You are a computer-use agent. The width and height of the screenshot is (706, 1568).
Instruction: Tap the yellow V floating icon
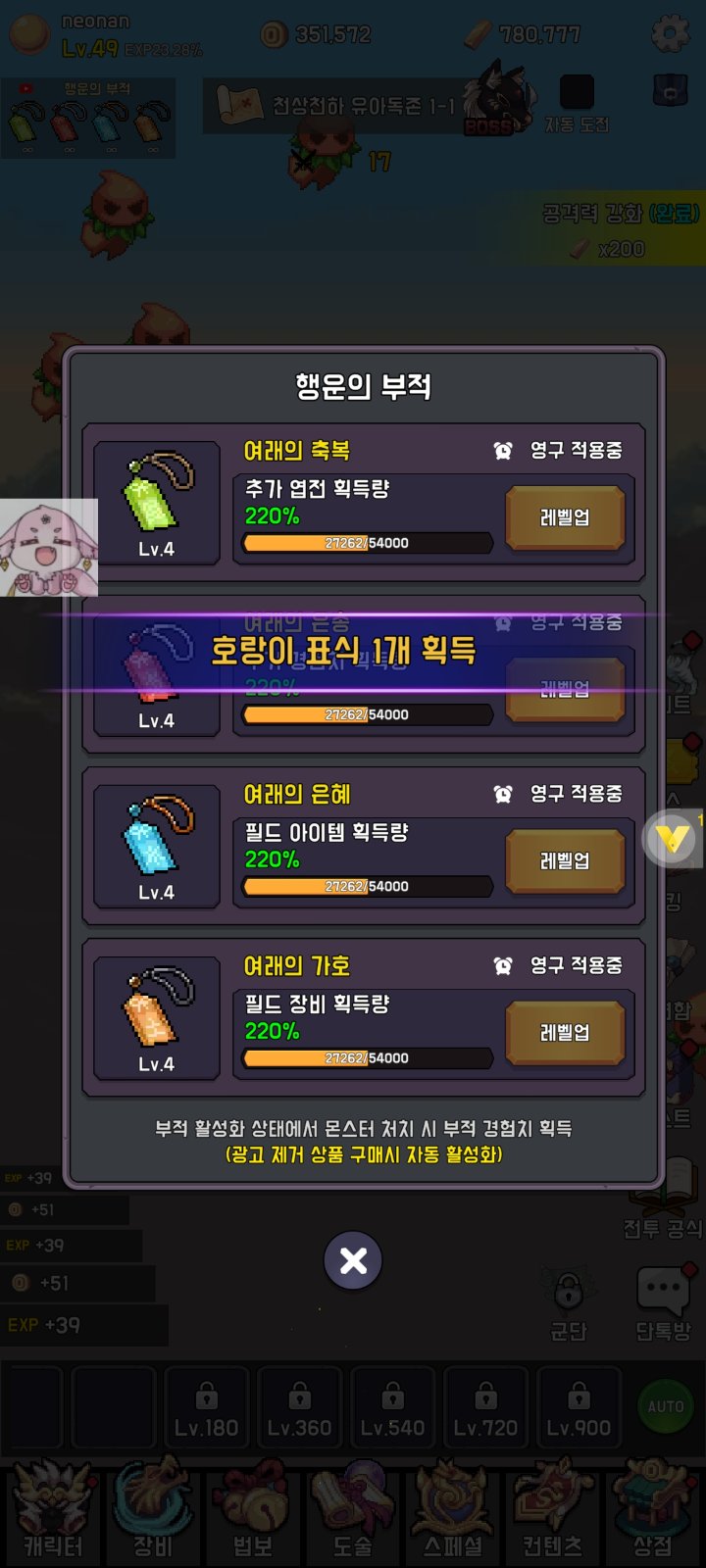point(673,839)
